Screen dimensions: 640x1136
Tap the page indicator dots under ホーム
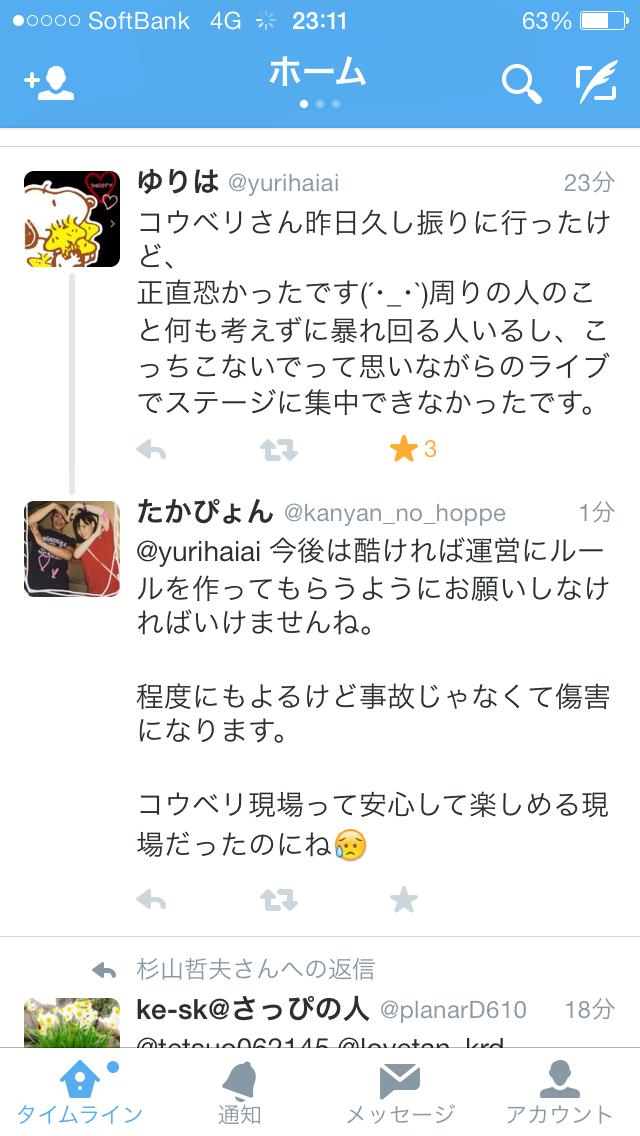pyautogui.click(x=319, y=104)
